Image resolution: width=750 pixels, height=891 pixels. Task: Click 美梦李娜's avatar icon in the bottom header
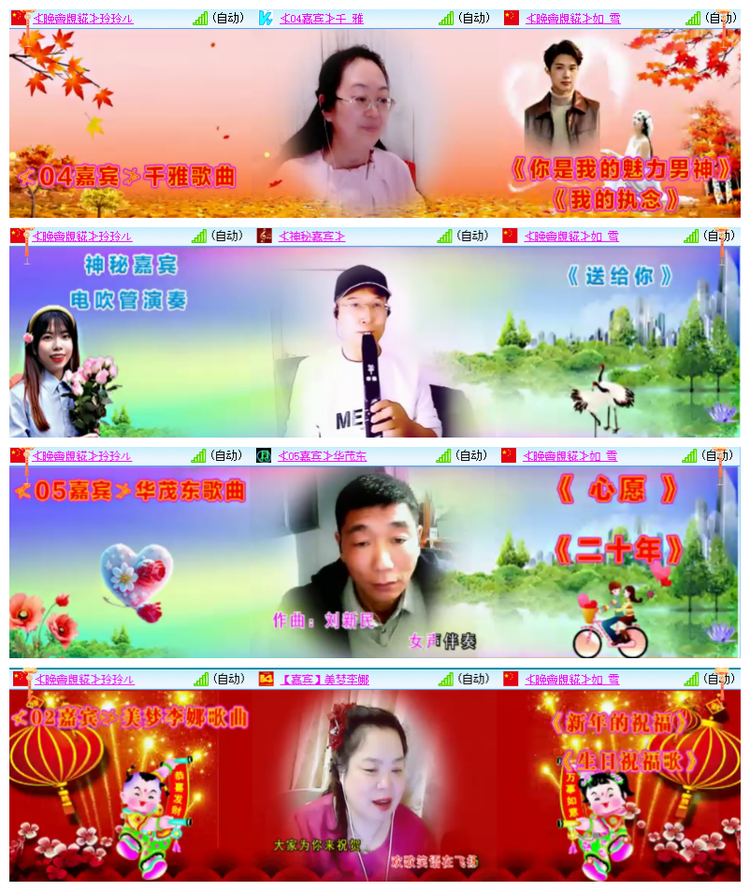[266, 678]
